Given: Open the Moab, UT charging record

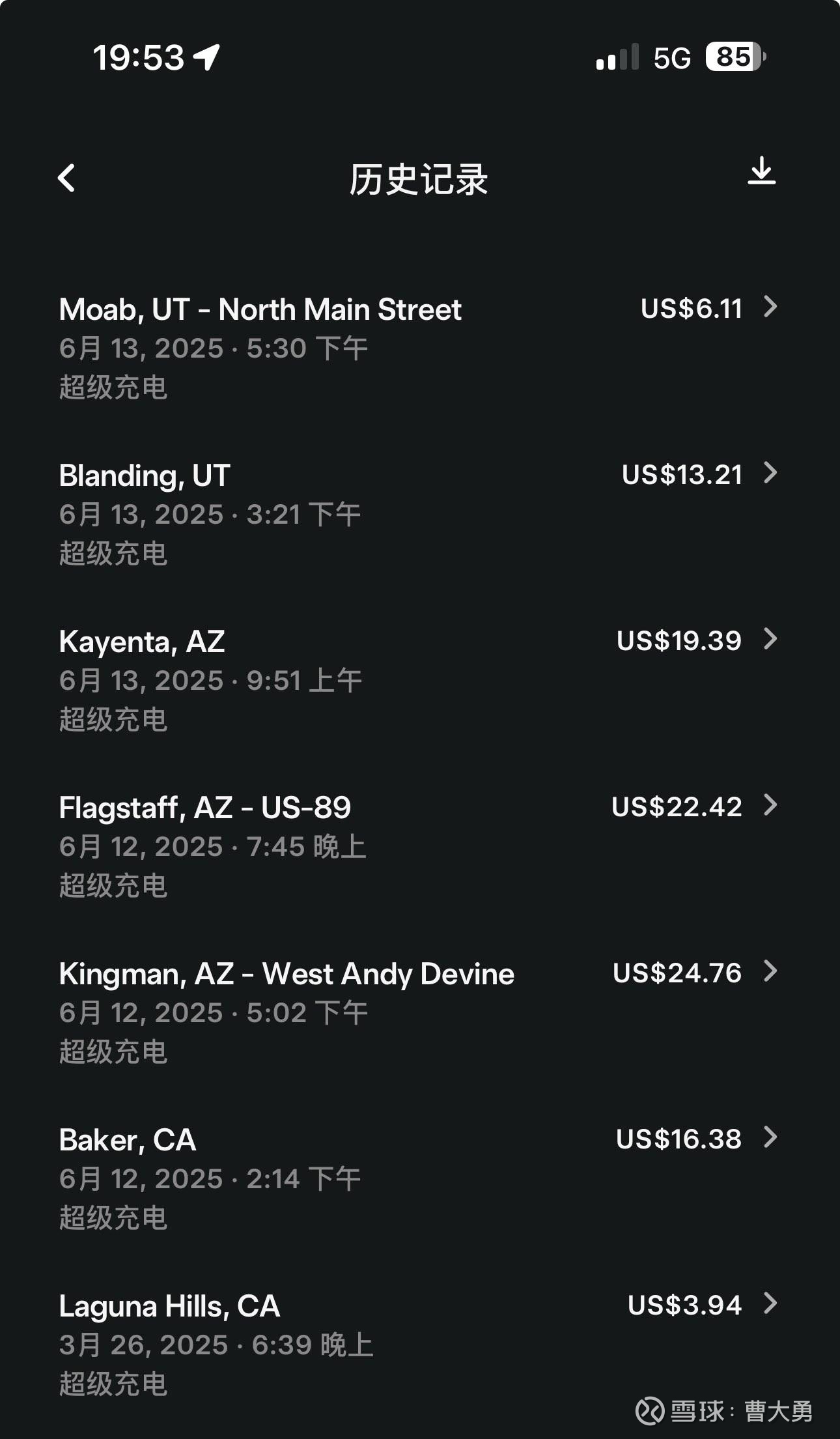Looking at the screenshot, I should pyautogui.click(x=417, y=347).
